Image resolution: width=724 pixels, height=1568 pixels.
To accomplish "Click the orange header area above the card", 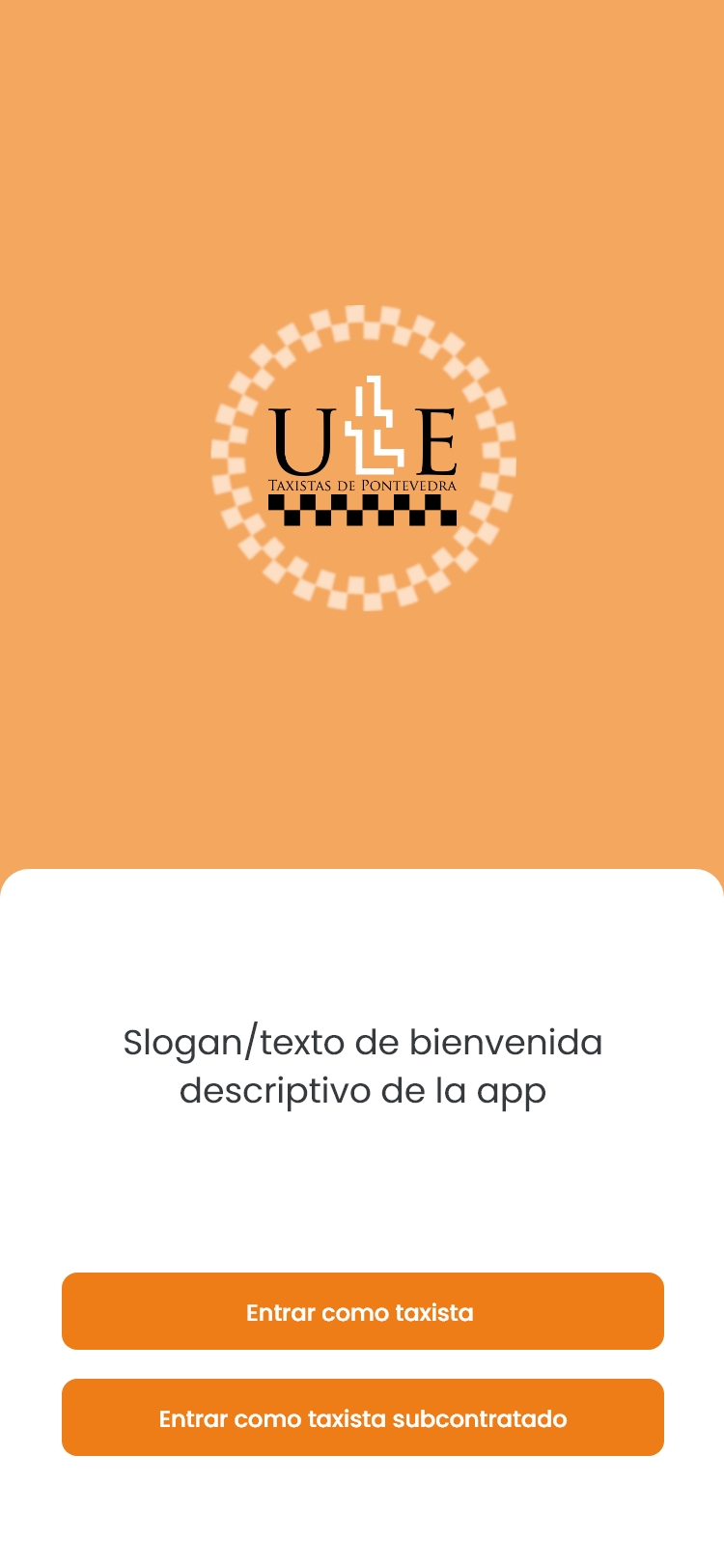I will [362, 753].
